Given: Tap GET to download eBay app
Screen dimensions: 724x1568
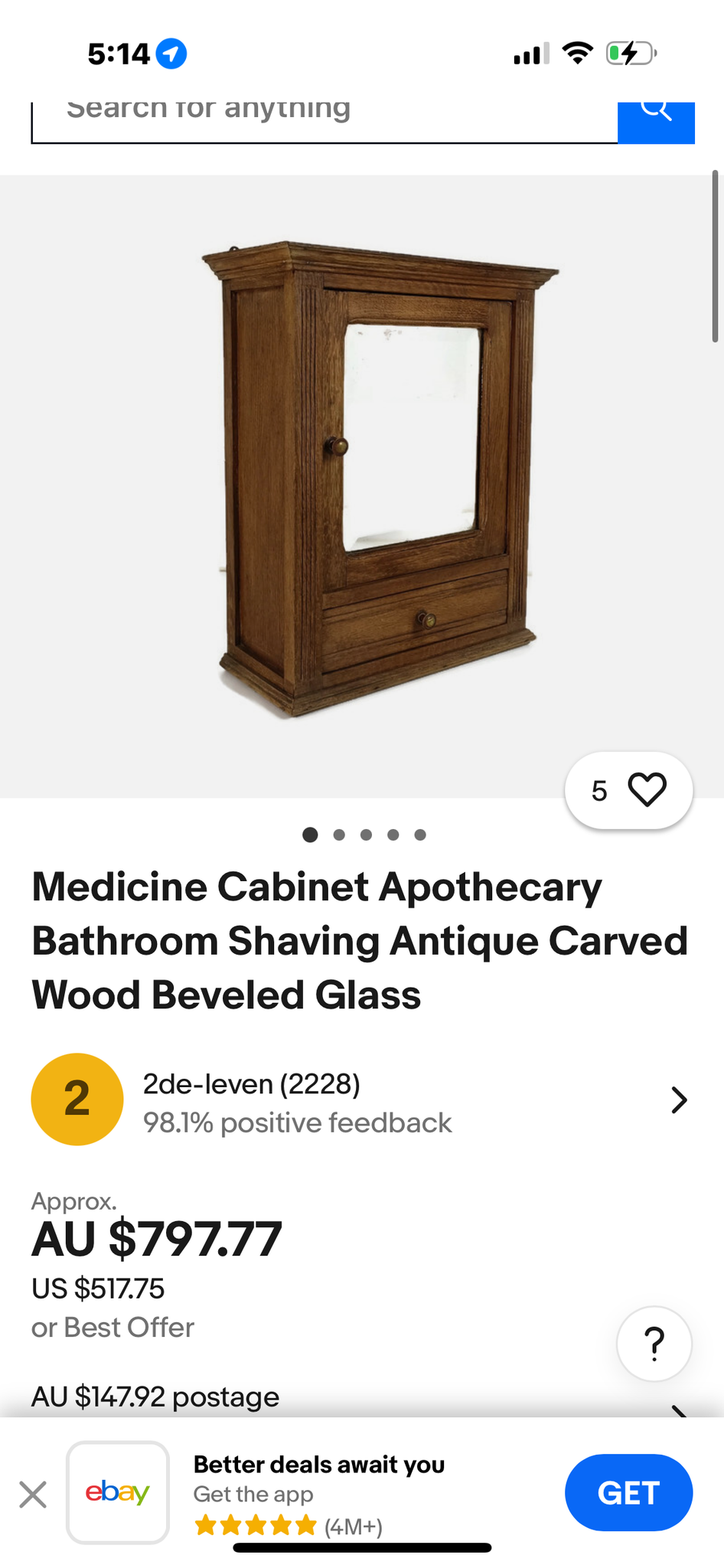Looking at the screenshot, I should (628, 1492).
